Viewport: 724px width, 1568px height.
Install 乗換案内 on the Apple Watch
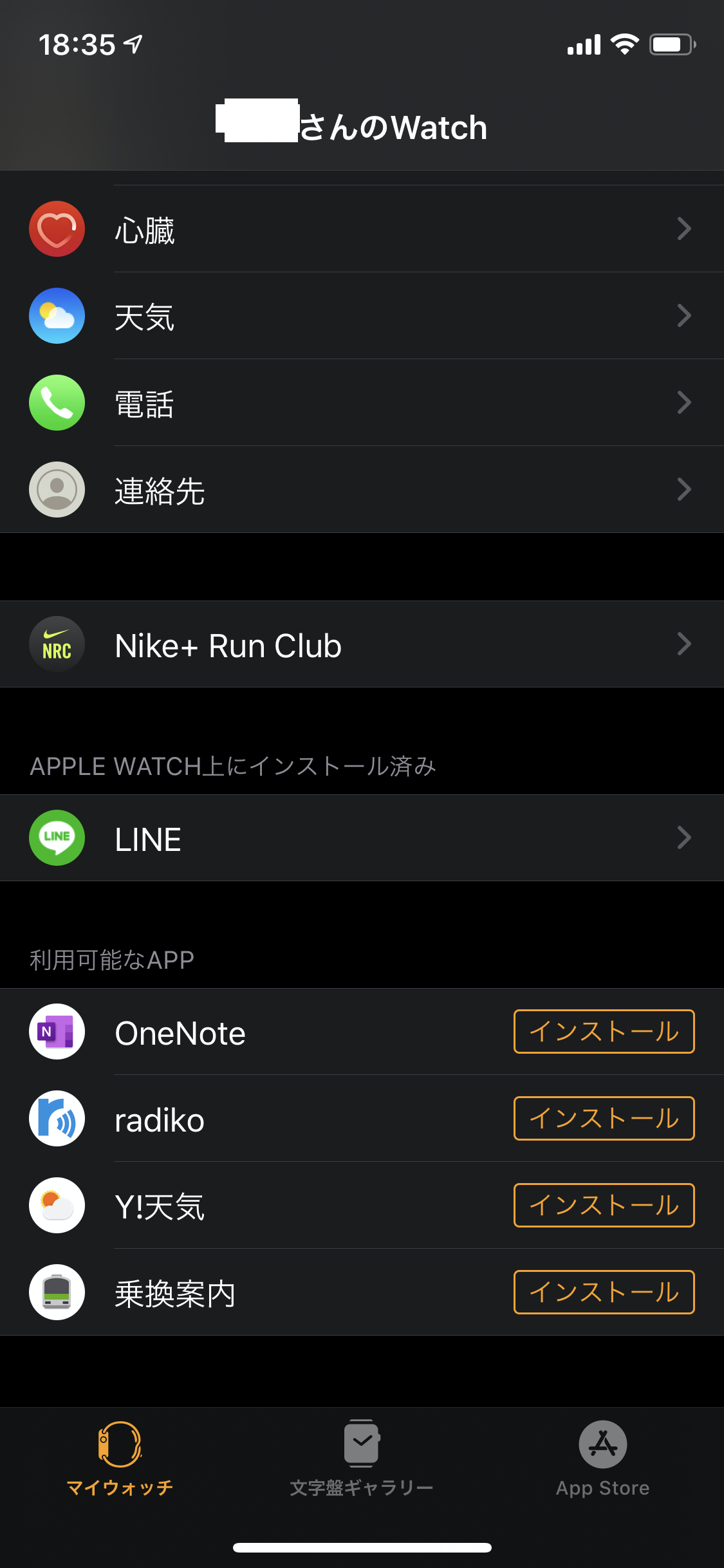604,1293
